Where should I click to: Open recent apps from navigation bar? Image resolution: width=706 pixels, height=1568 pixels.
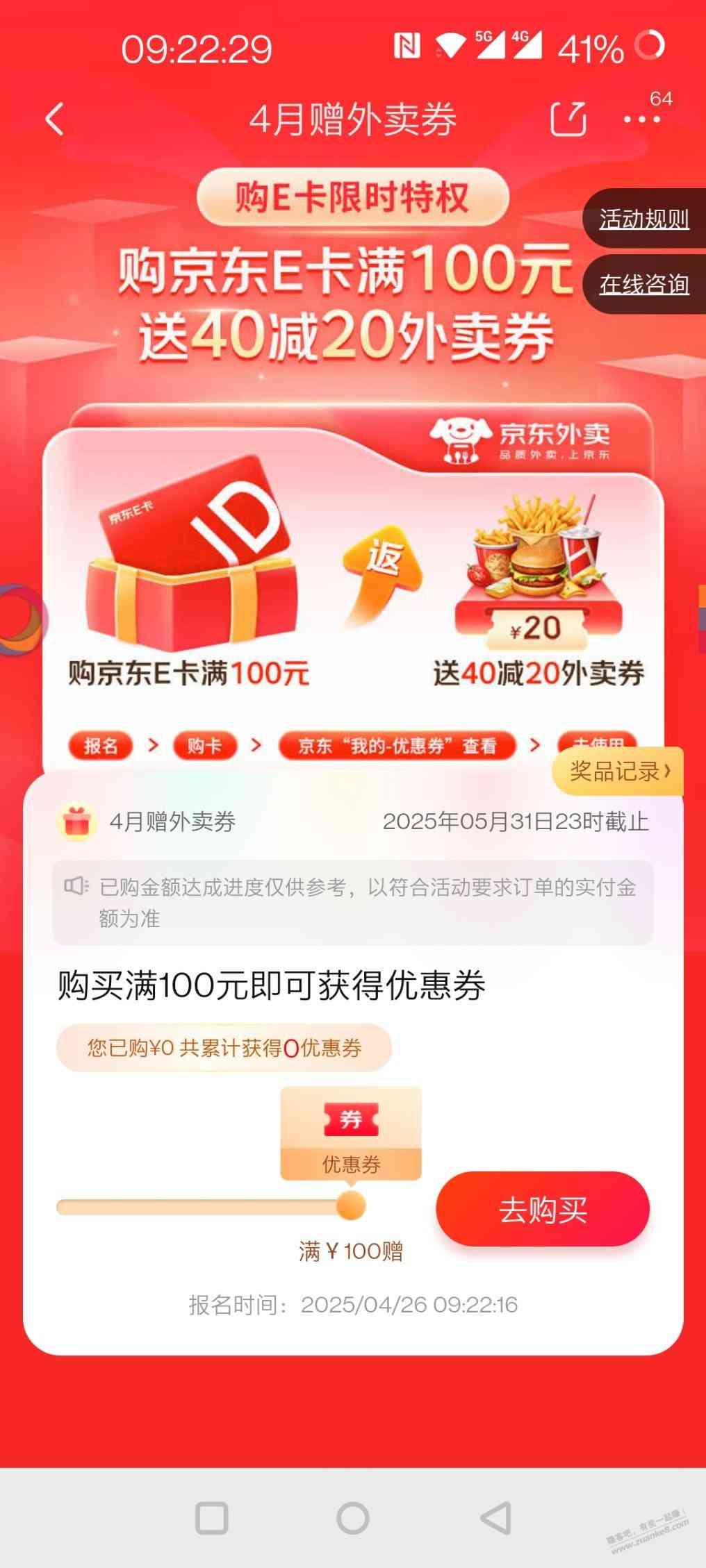pyautogui.click(x=211, y=1518)
